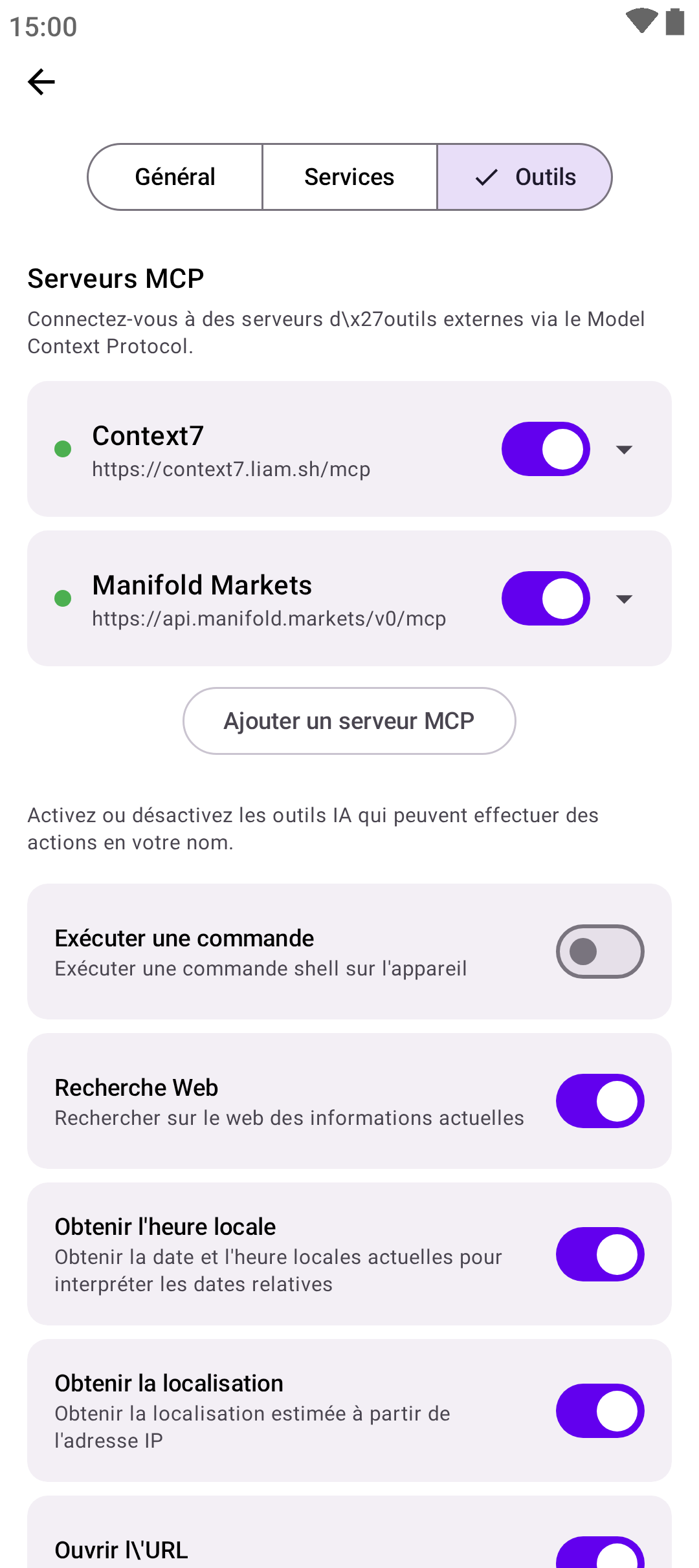The height and width of the screenshot is (1568, 699).
Task: Switch to the Services tab
Action: [349, 177]
